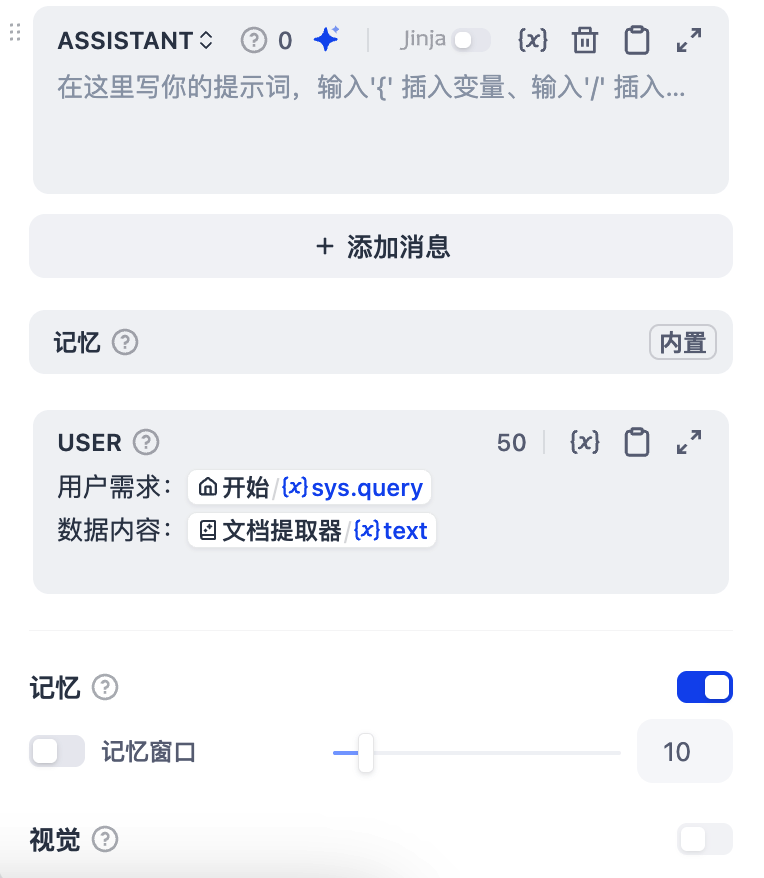Turn on the 记忆窗口 window toggle
The width and height of the screenshot is (764, 878).
[x=57, y=751]
